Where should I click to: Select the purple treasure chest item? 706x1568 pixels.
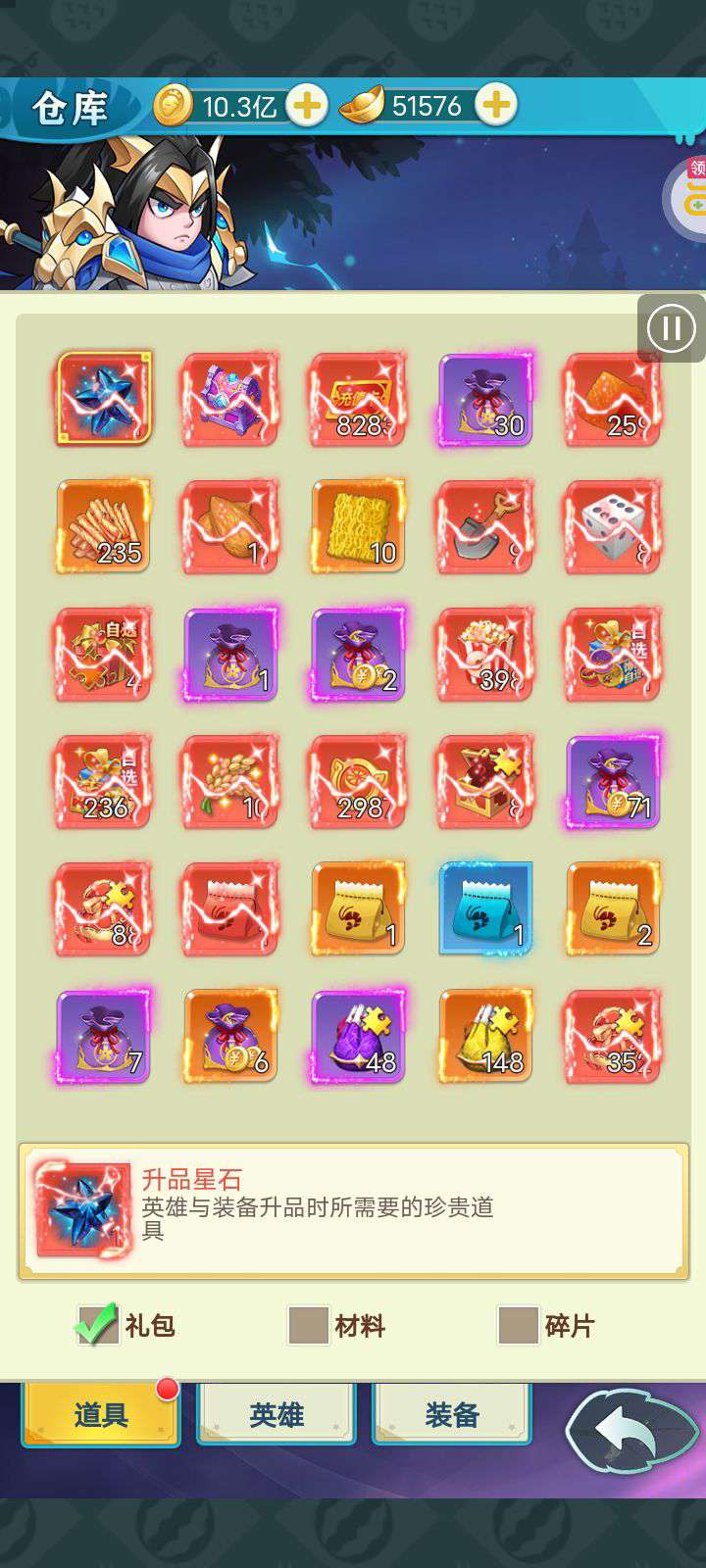[231, 399]
